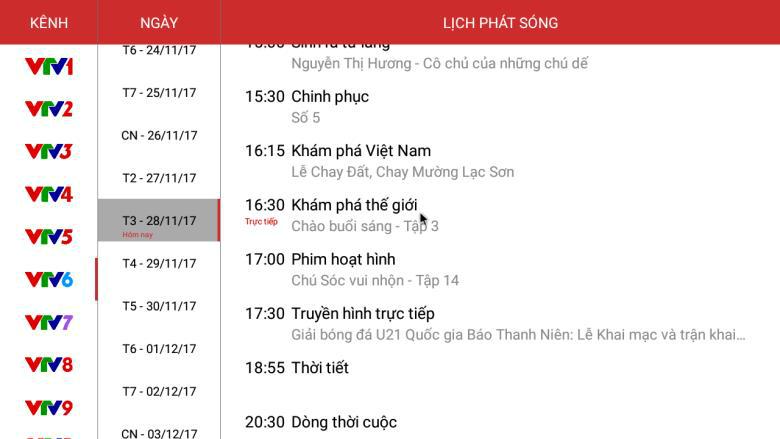This screenshot has height=439, width=780.
Task: Choose date T5 - 30/11/17
Action: [x=159, y=306]
